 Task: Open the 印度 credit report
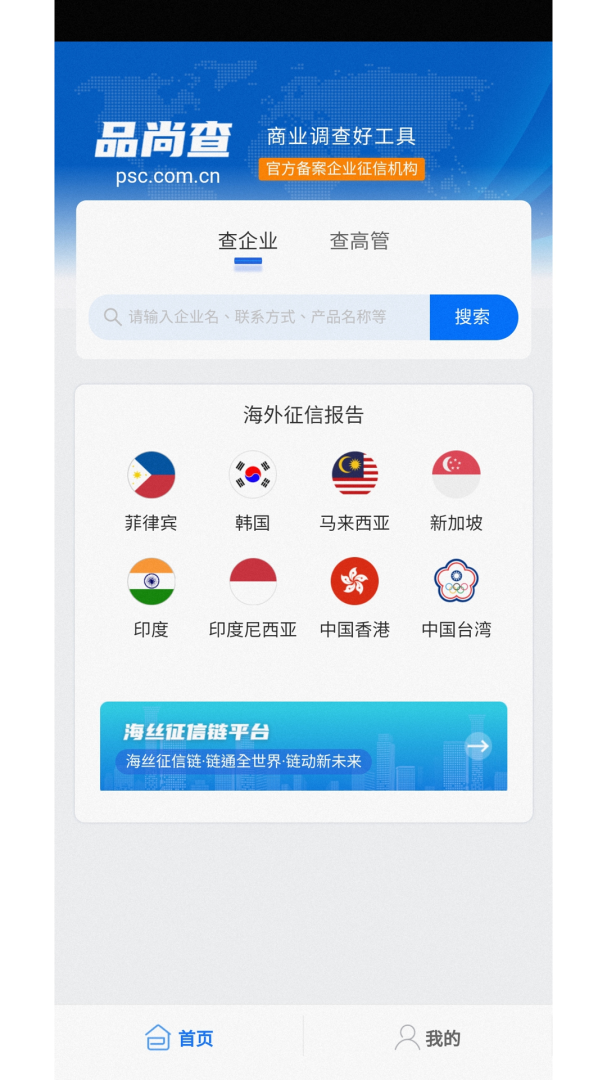pos(151,598)
